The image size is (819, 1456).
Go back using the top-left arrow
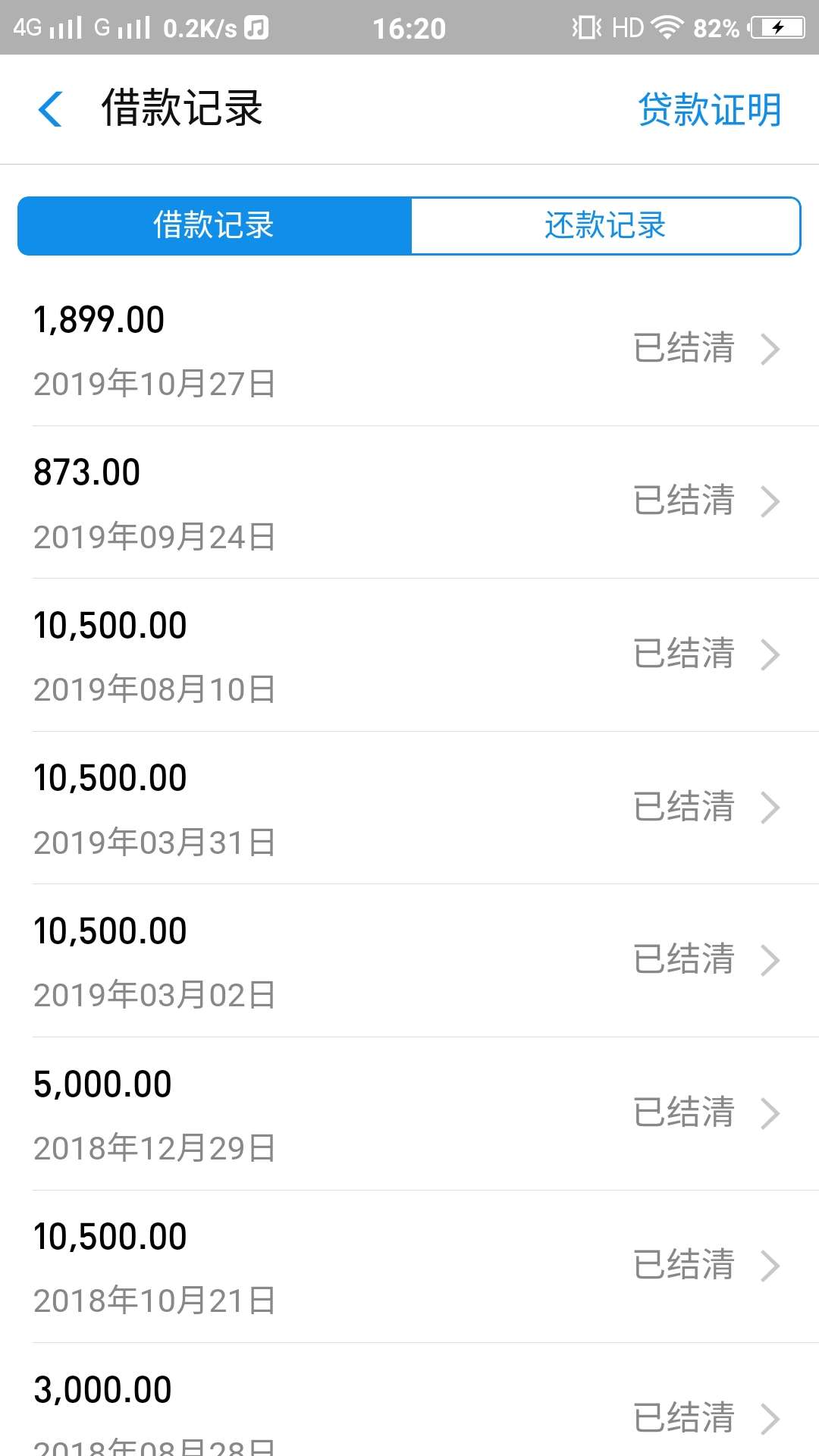pyautogui.click(x=50, y=109)
